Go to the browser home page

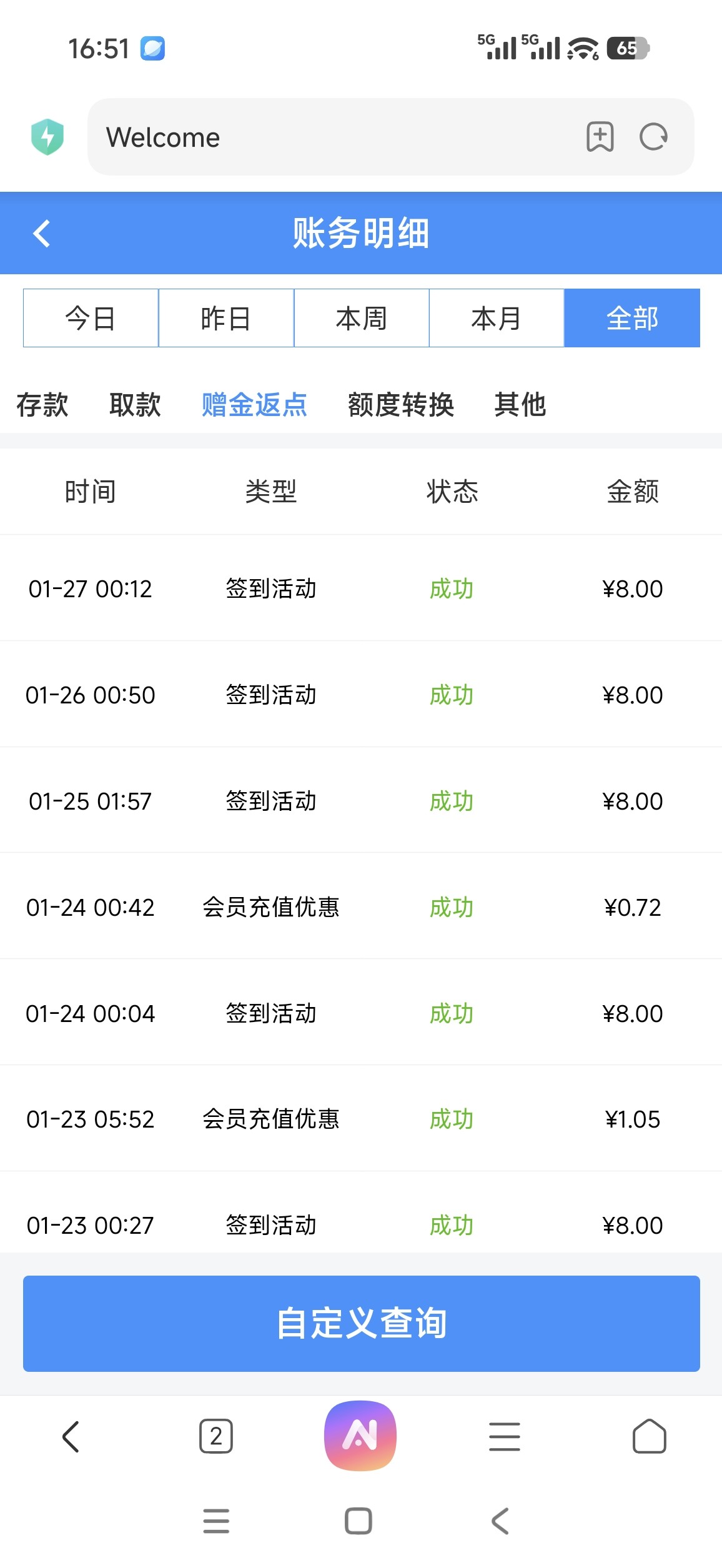coord(650,1436)
